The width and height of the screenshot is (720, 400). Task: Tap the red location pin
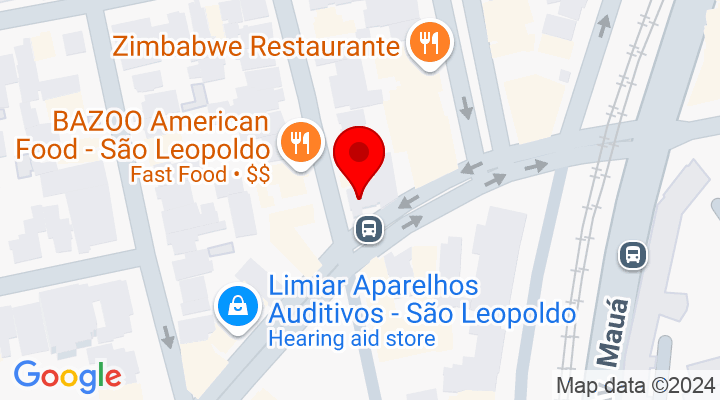tap(364, 156)
